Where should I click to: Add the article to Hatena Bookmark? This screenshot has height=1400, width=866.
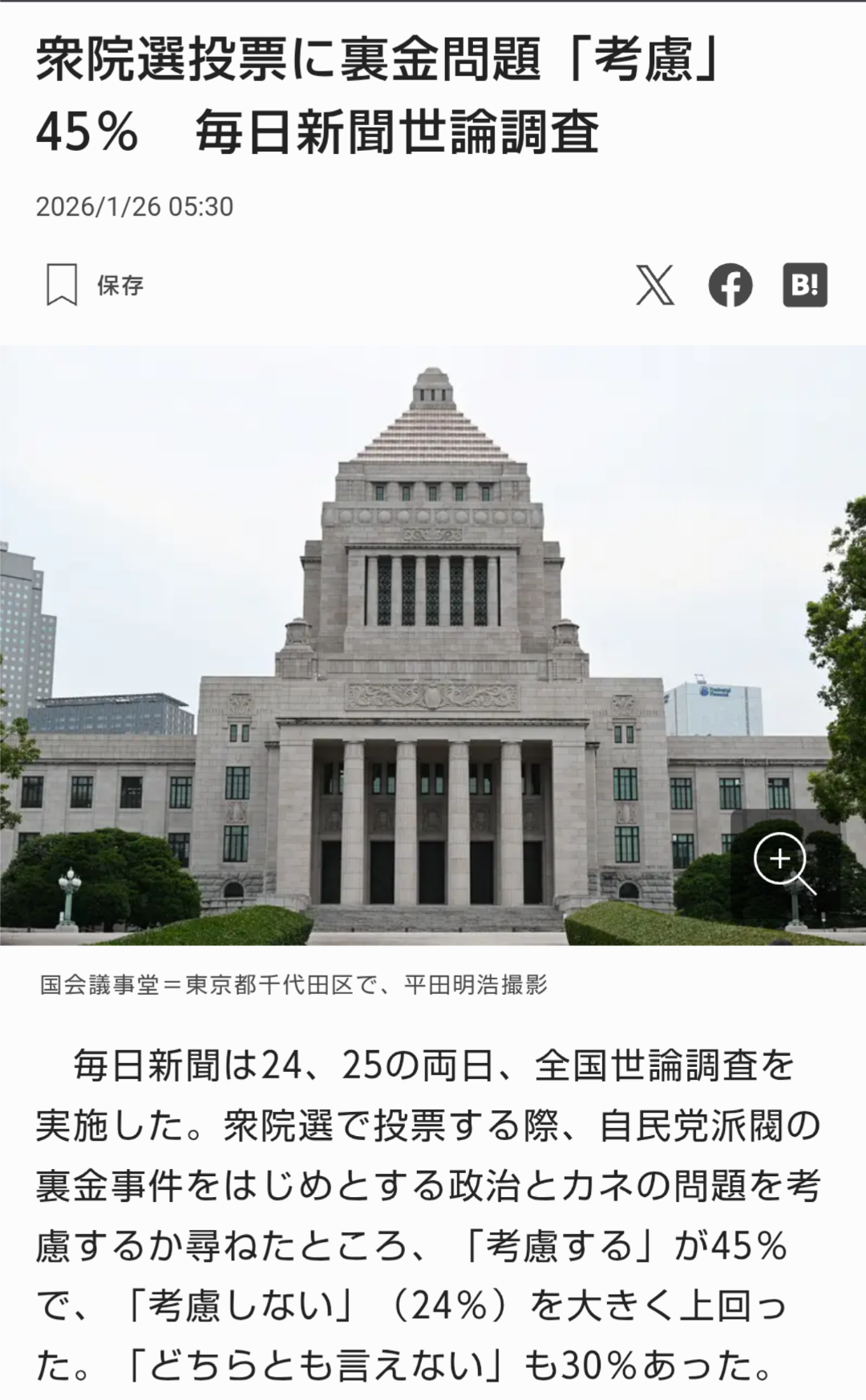click(x=804, y=285)
